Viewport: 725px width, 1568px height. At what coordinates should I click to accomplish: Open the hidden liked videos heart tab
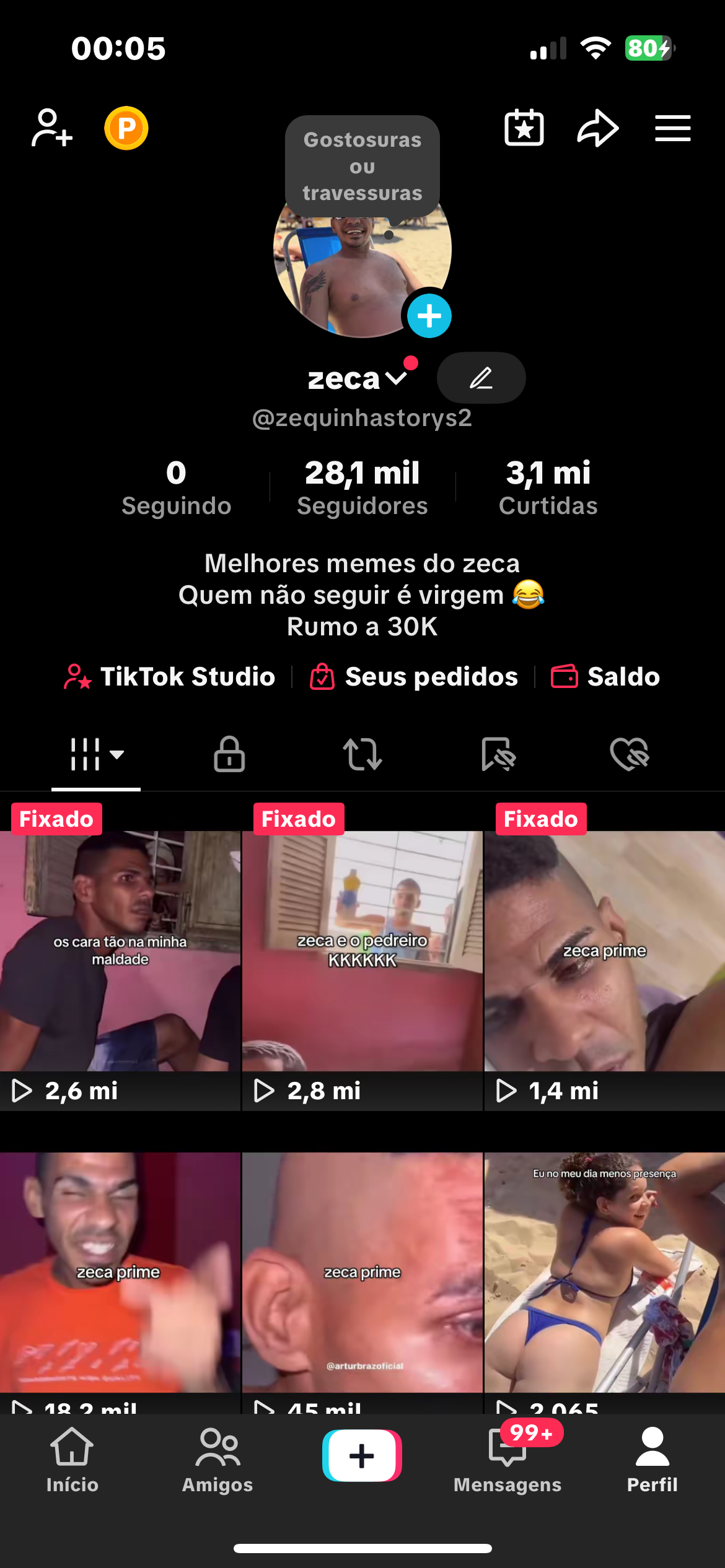point(629,754)
